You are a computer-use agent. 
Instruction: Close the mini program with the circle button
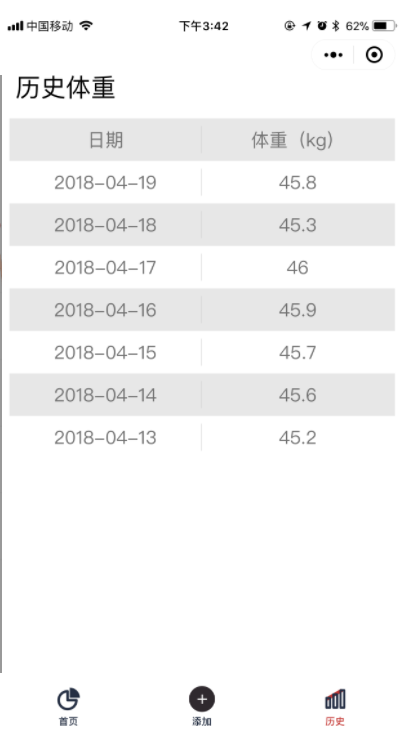pos(374,55)
